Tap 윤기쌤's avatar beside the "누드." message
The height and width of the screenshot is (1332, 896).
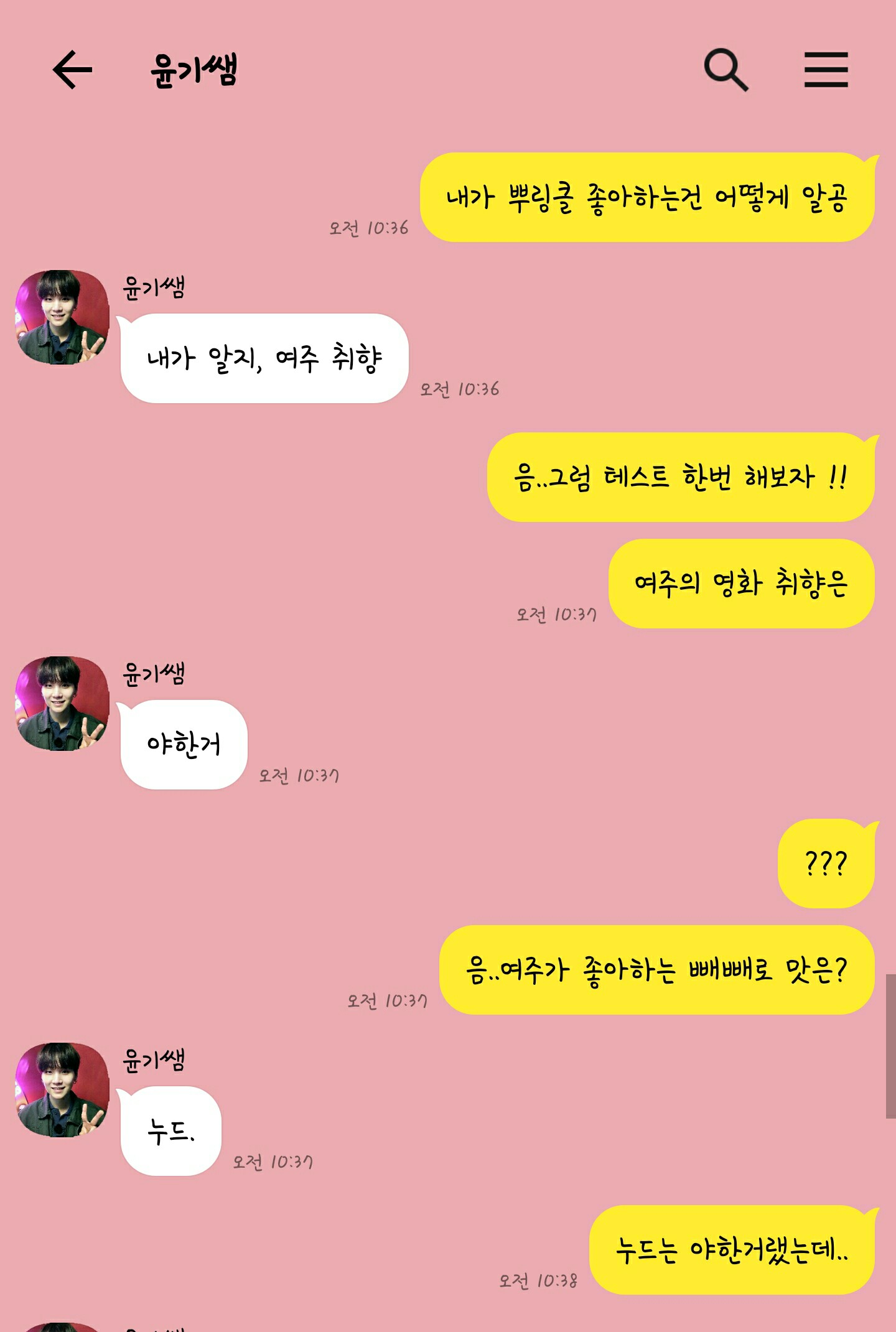[62, 1090]
